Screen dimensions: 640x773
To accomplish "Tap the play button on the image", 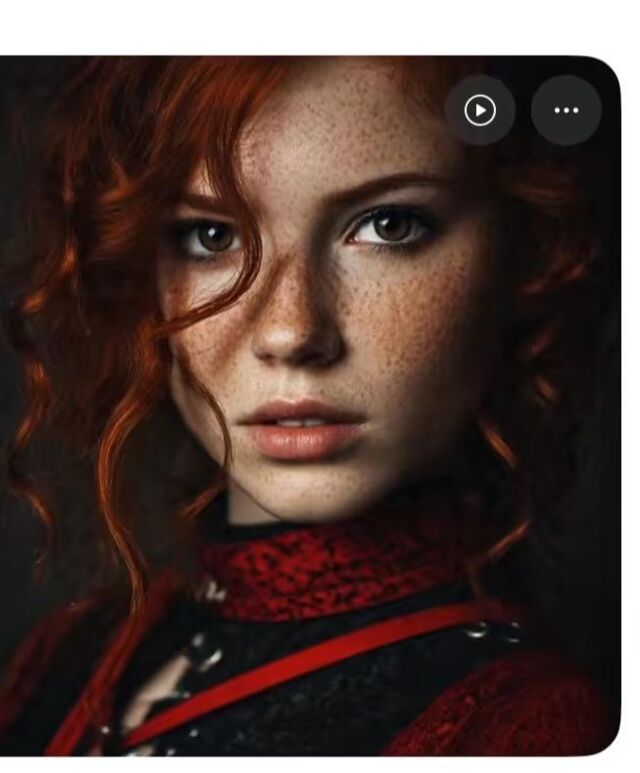I will point(480,110).
